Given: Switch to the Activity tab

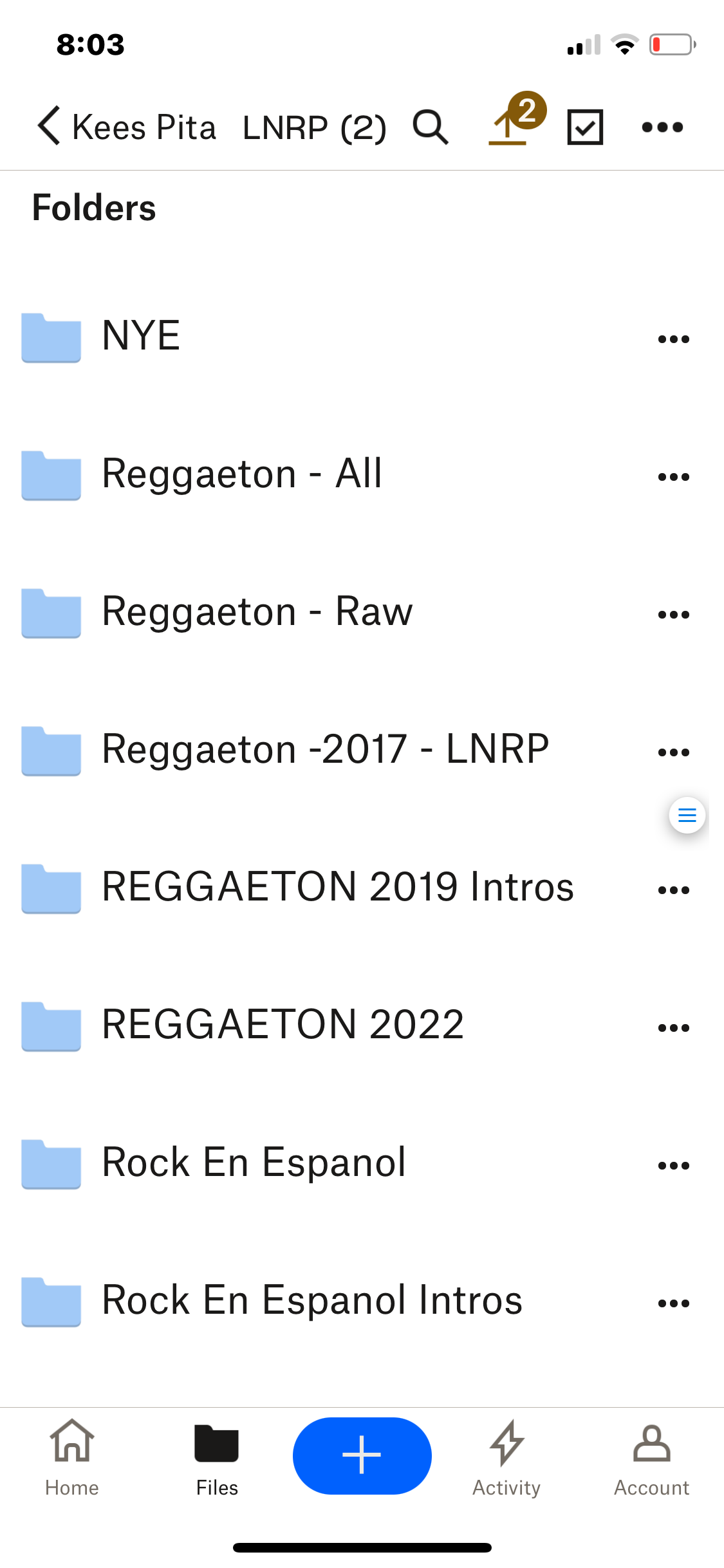Looking at the screenshot, I should (506, 1457).
